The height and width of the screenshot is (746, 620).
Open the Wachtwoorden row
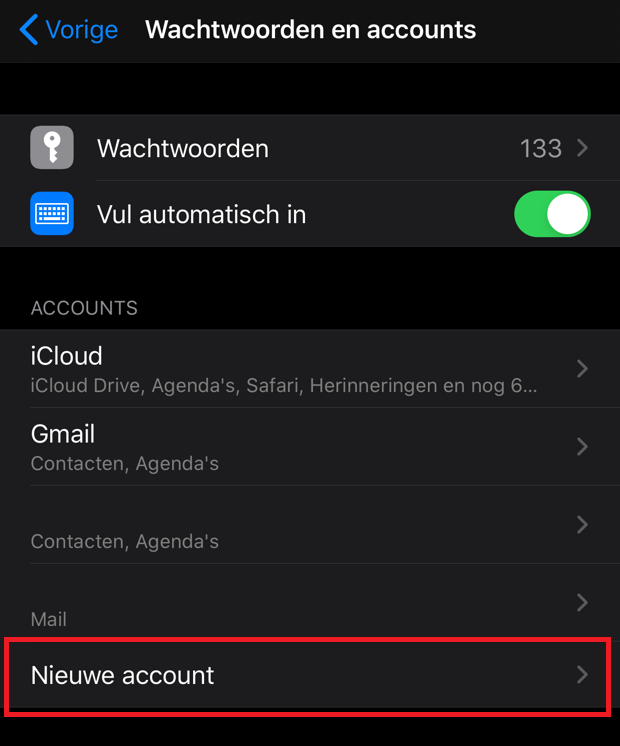pyautogui.click(x=308, y=149)
